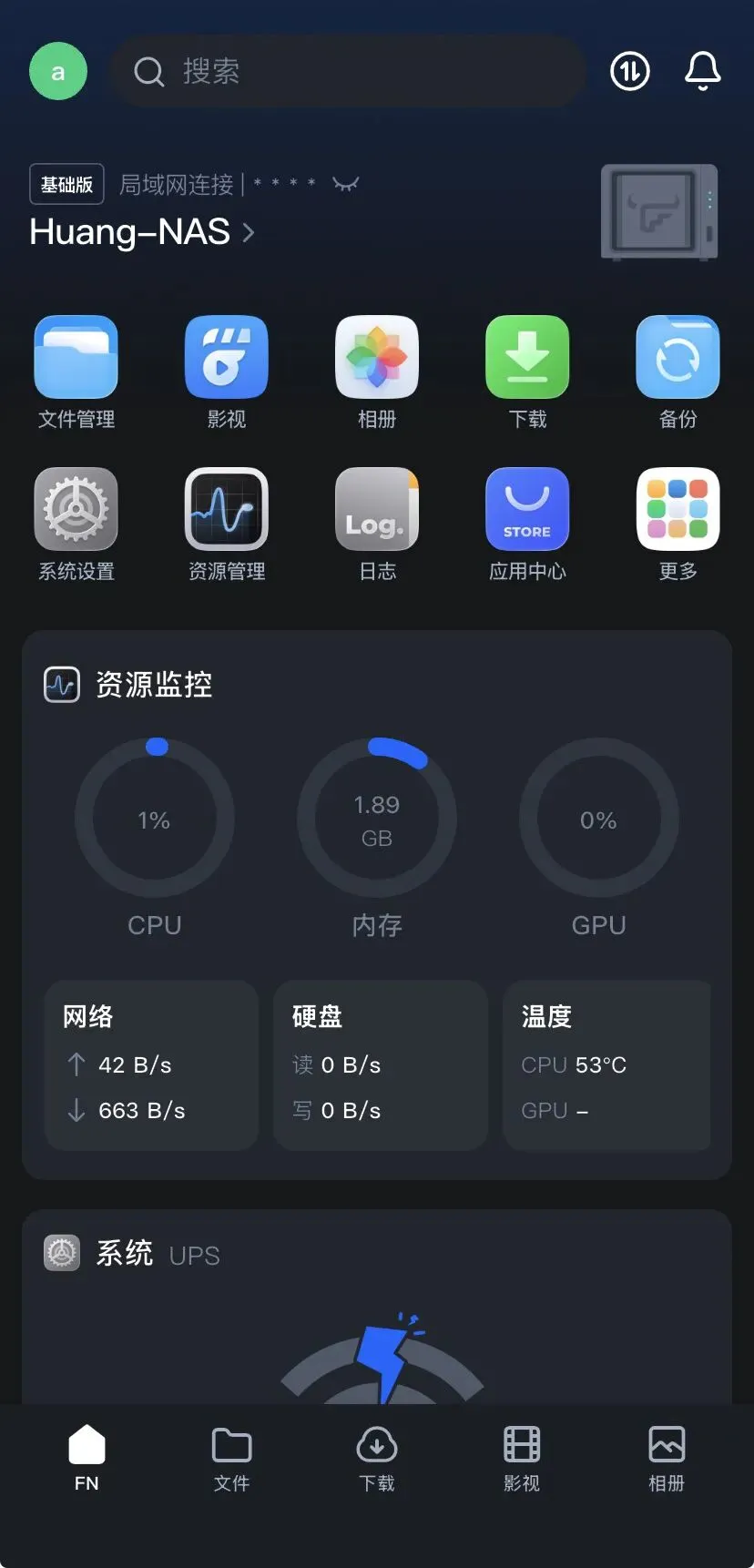
Task: Switch to the 相册 bottom tab
Action: (667, 1458)
